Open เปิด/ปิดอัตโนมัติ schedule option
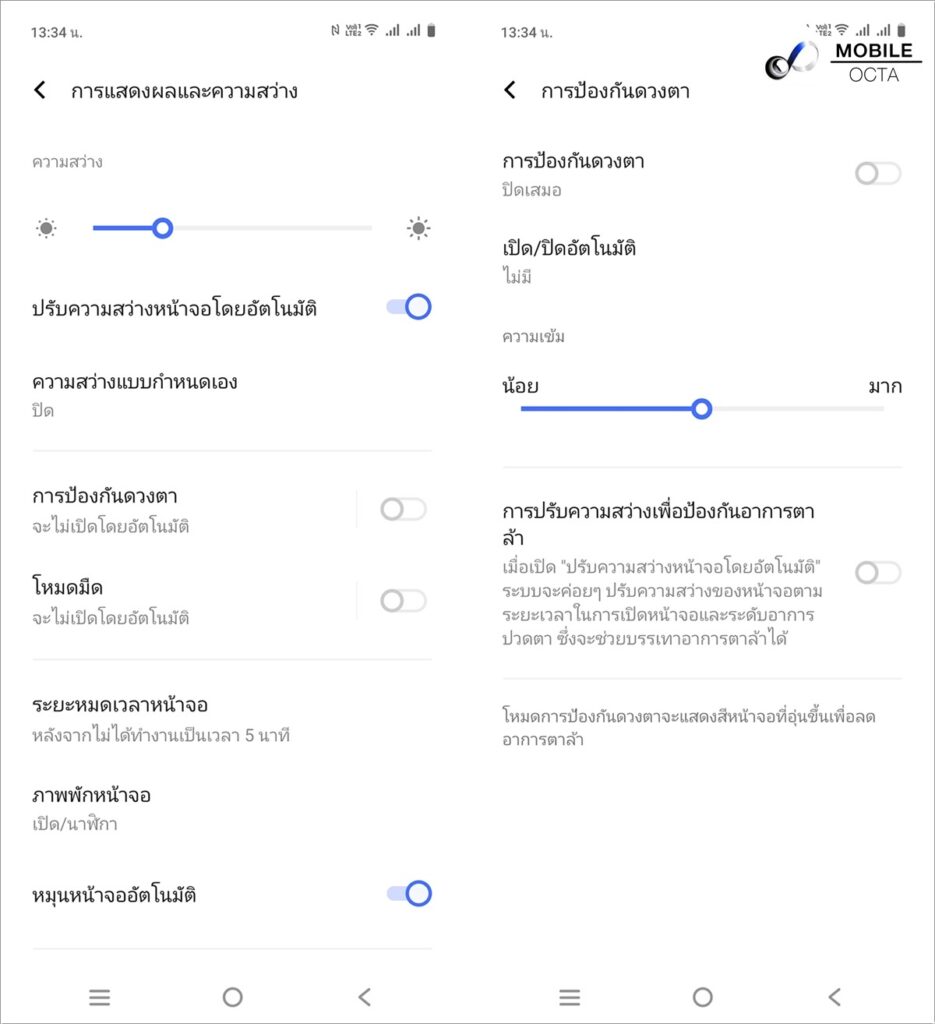The height and width of the screenshot is (1024, 935). pyautogui.click(x=569, y=260)
